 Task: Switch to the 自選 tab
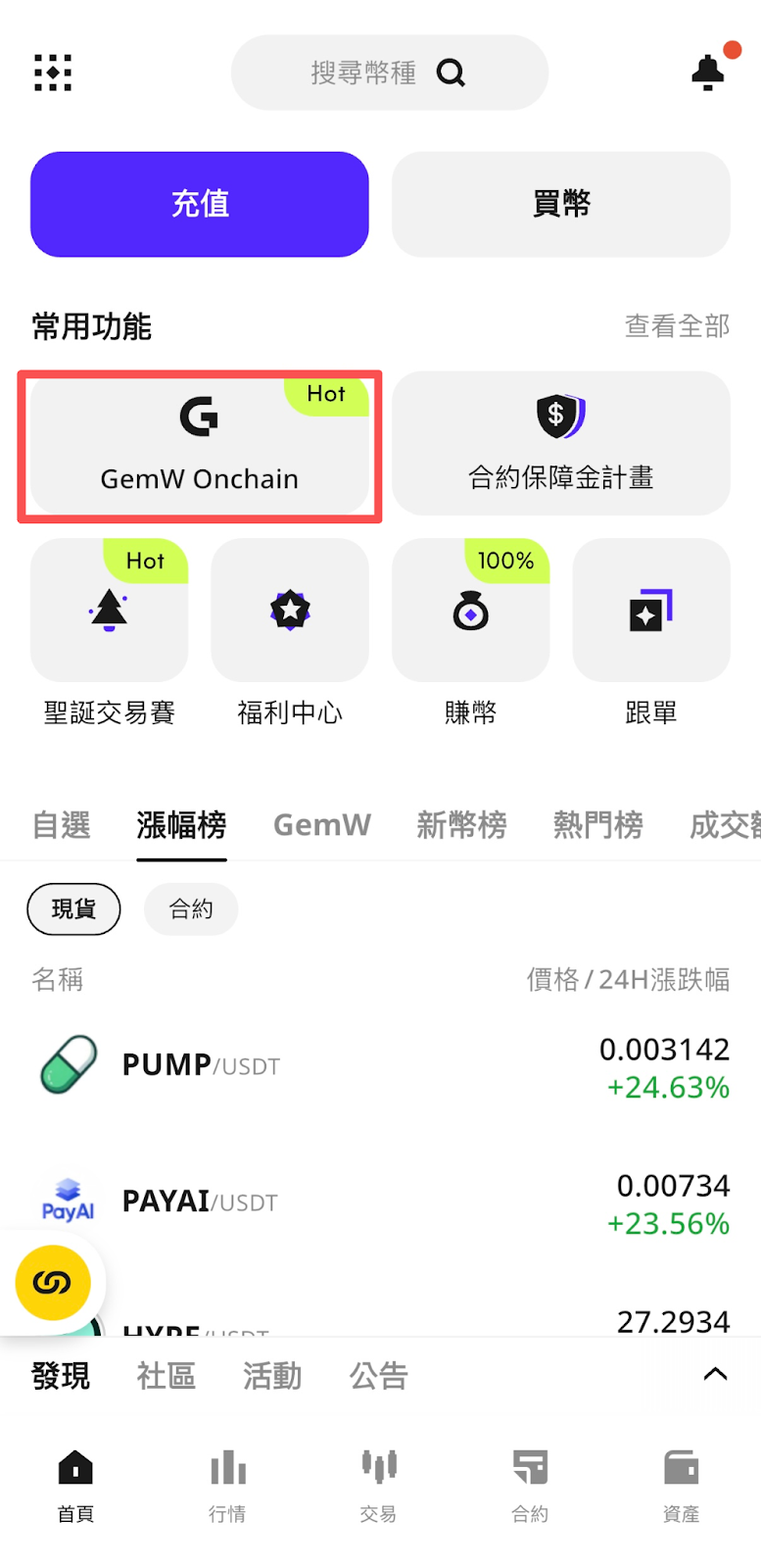[x=61, y=825]
